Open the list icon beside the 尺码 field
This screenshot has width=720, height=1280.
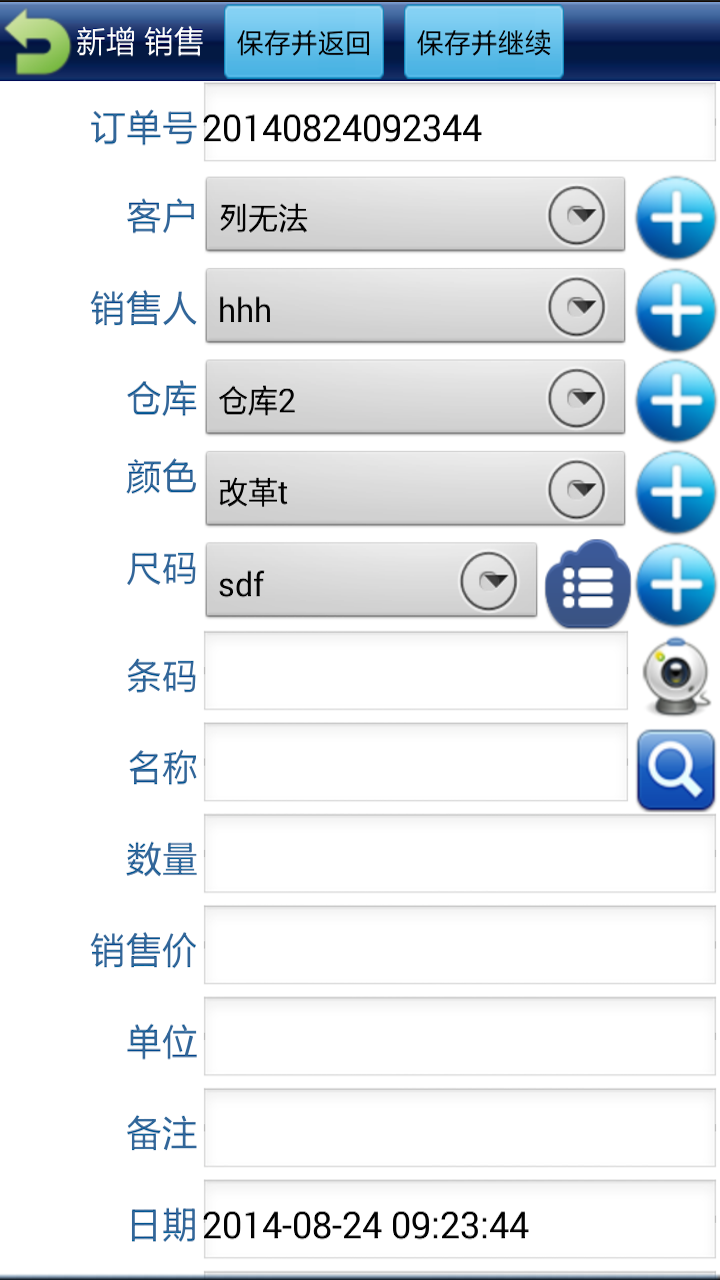tap(586, 584)
